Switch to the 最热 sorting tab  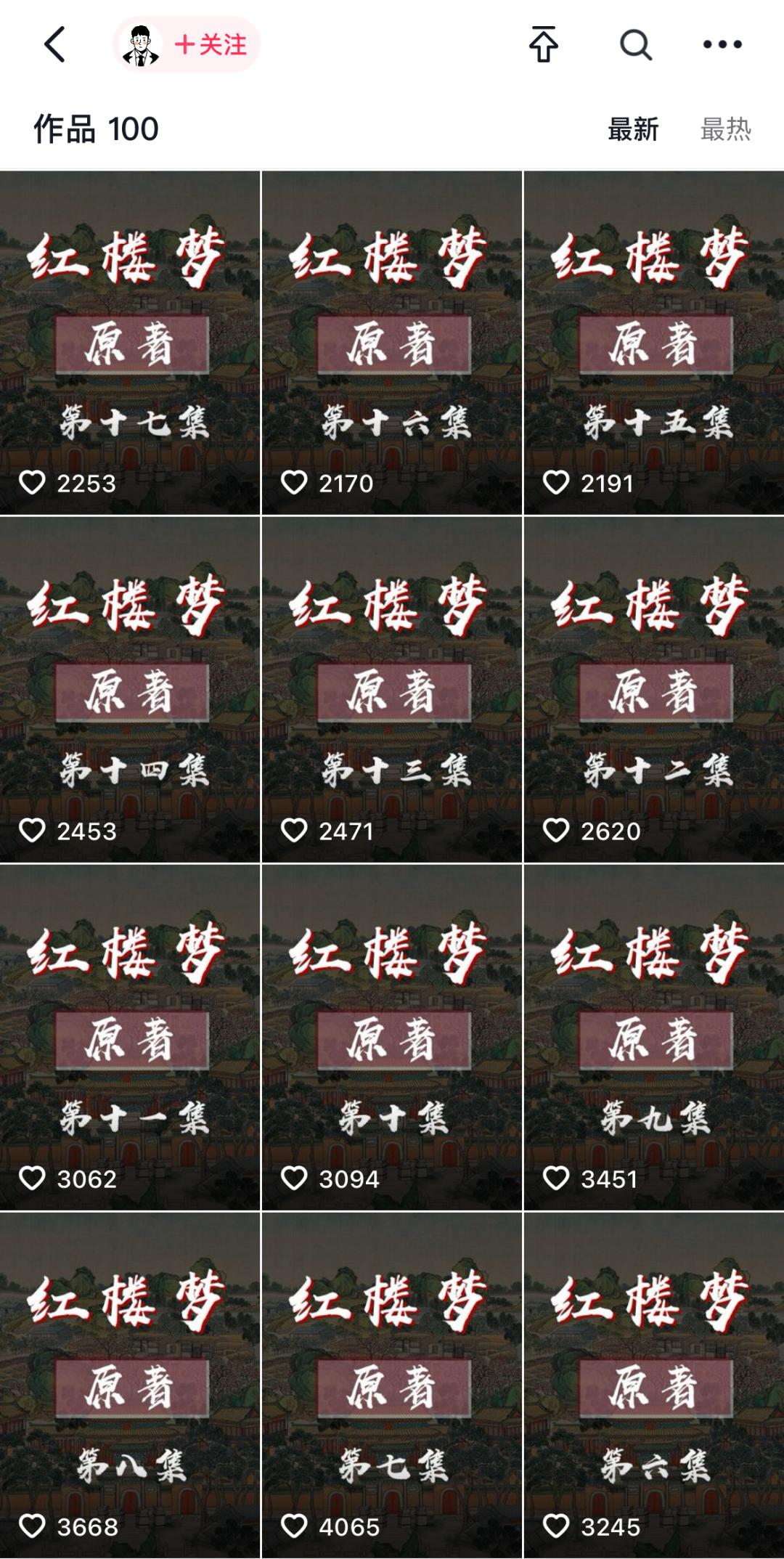pos(725,129)
